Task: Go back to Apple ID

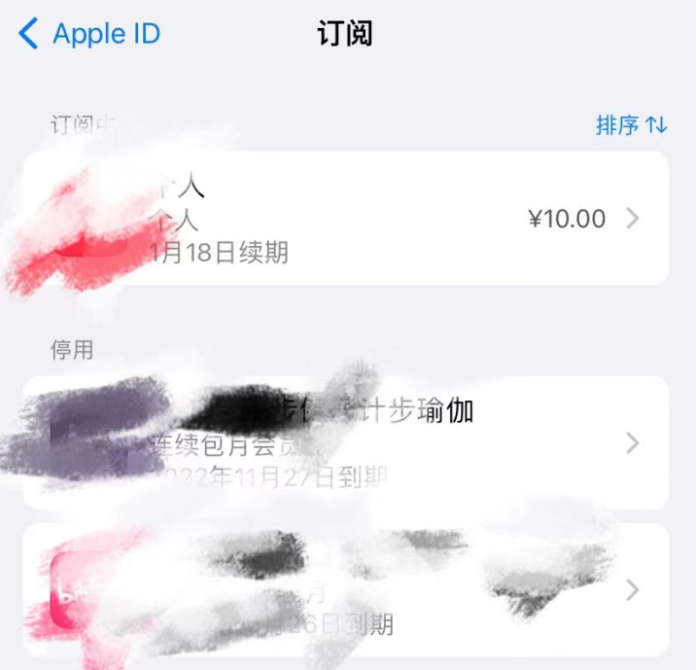Action: pos(88,34)
